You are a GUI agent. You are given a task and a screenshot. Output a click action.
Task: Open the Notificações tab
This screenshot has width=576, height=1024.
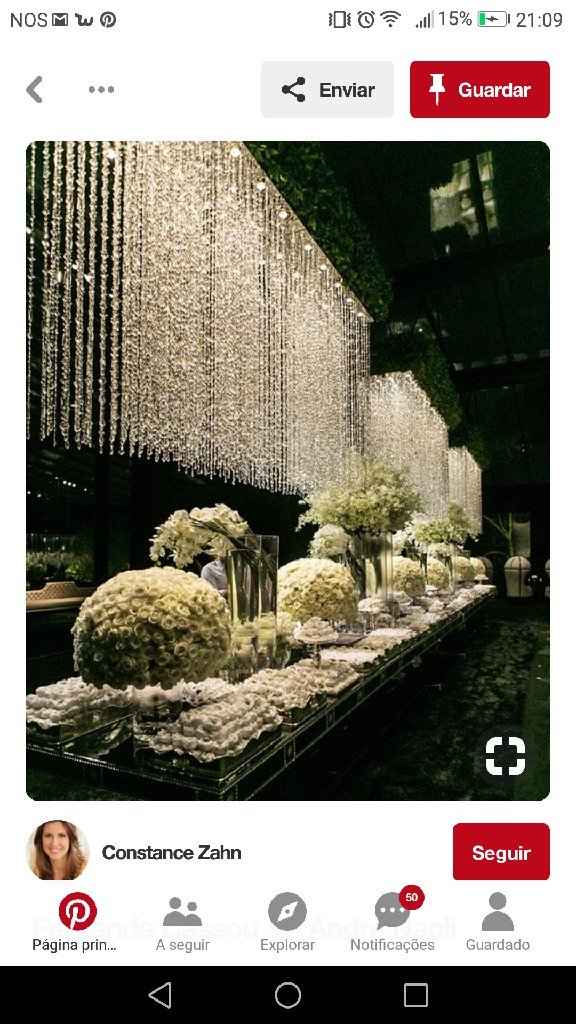click(x=392, y=923)
